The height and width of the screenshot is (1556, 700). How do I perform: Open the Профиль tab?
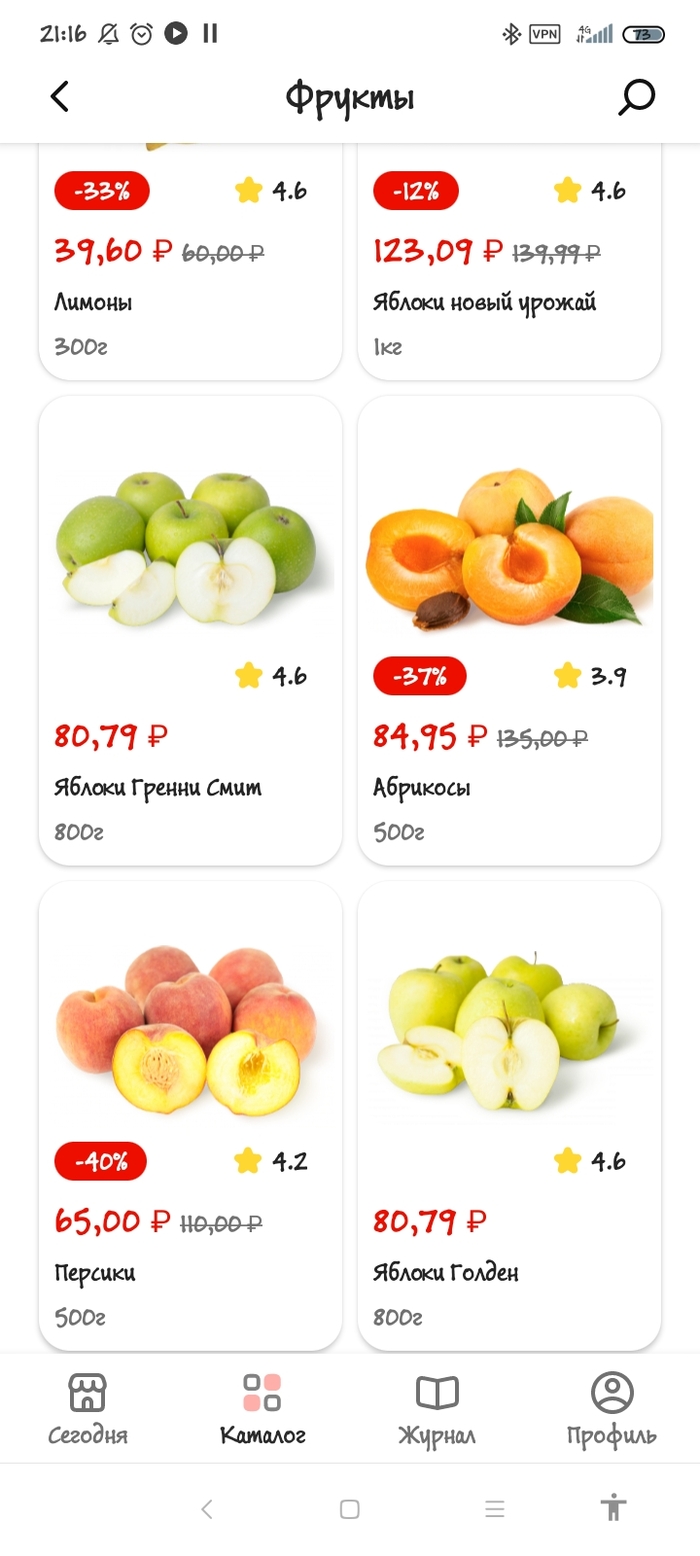tap(612, 1408)
